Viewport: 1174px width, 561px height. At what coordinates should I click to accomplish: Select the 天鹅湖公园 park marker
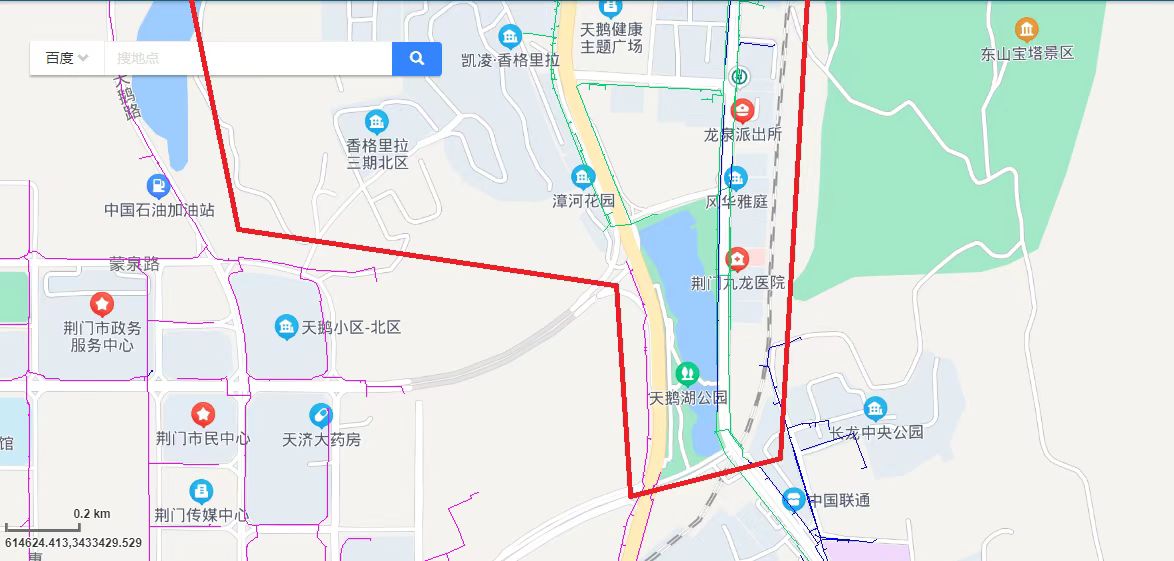click(x=687, y=374)
